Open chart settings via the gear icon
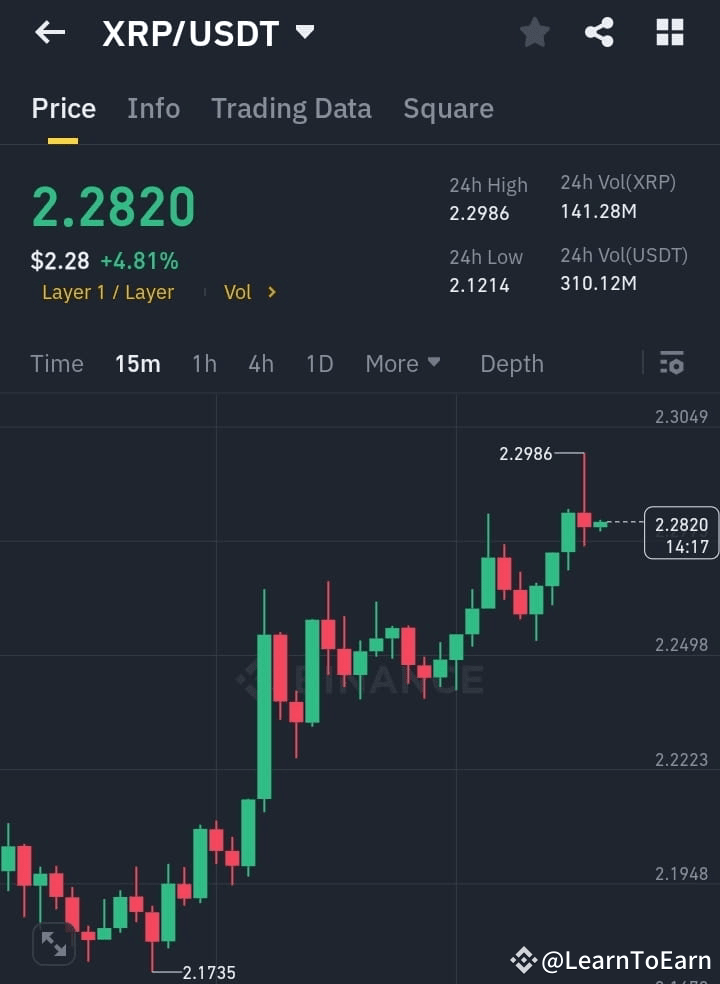Image resolution: width=720 pixels, height=984 pixels. (x=671, y=363)
